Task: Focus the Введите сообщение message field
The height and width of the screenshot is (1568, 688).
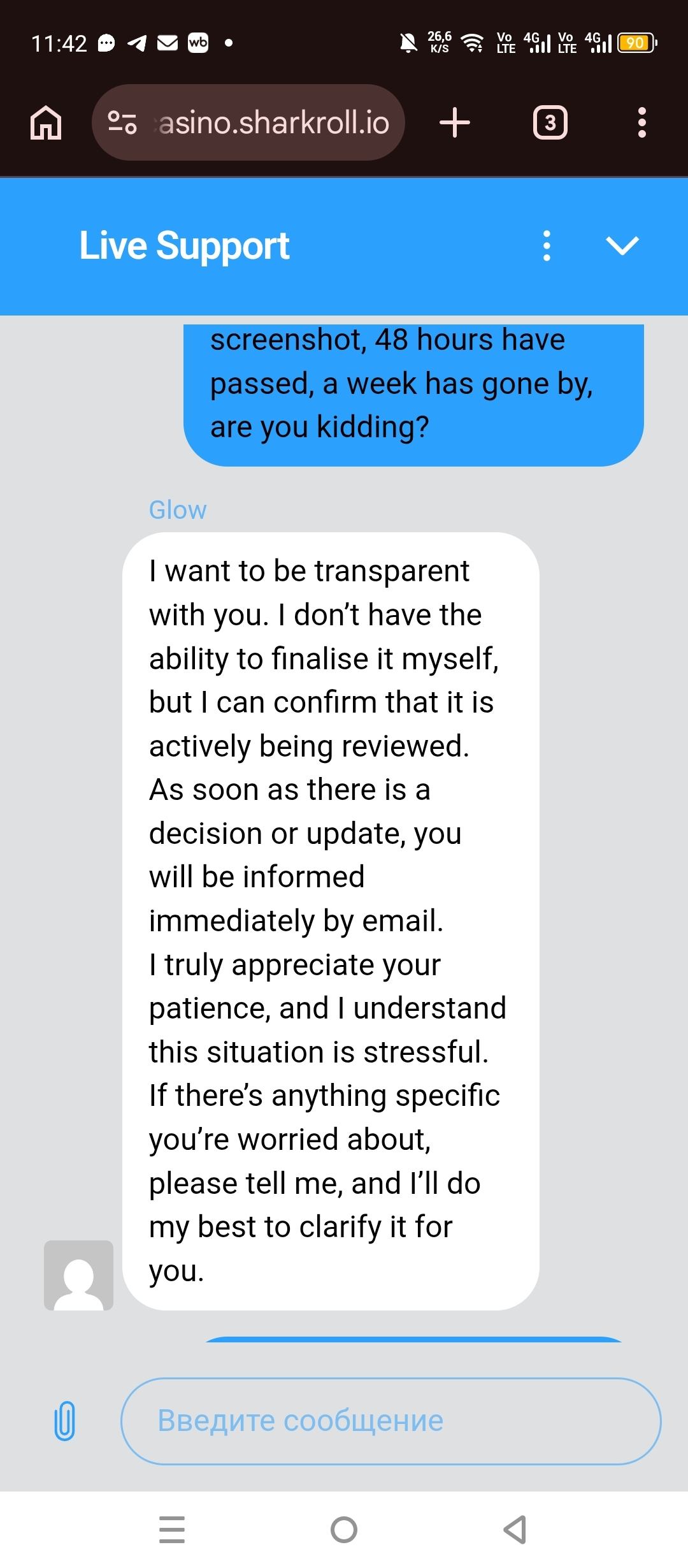Action: [x=390, y=1421]
